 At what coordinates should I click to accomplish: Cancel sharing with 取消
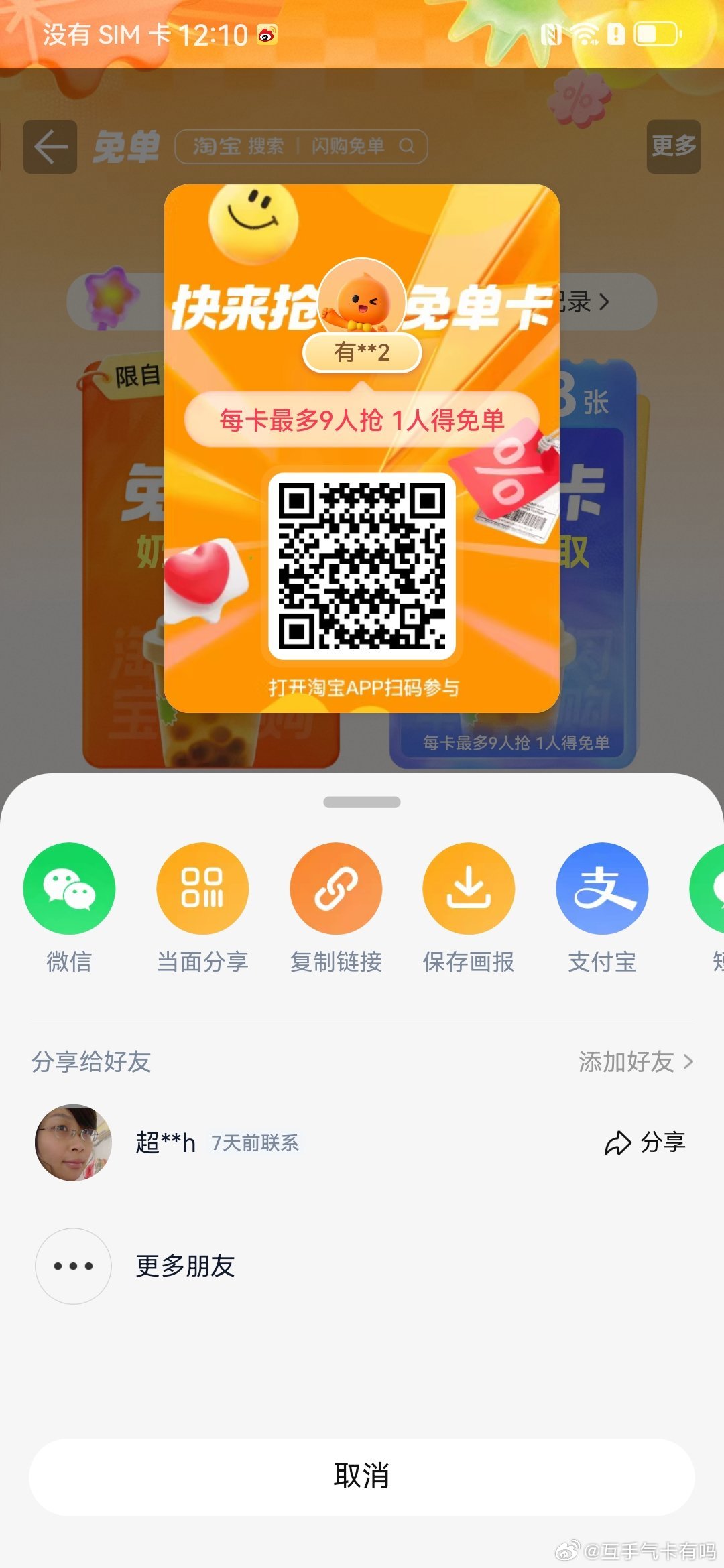pos(362,1477)
